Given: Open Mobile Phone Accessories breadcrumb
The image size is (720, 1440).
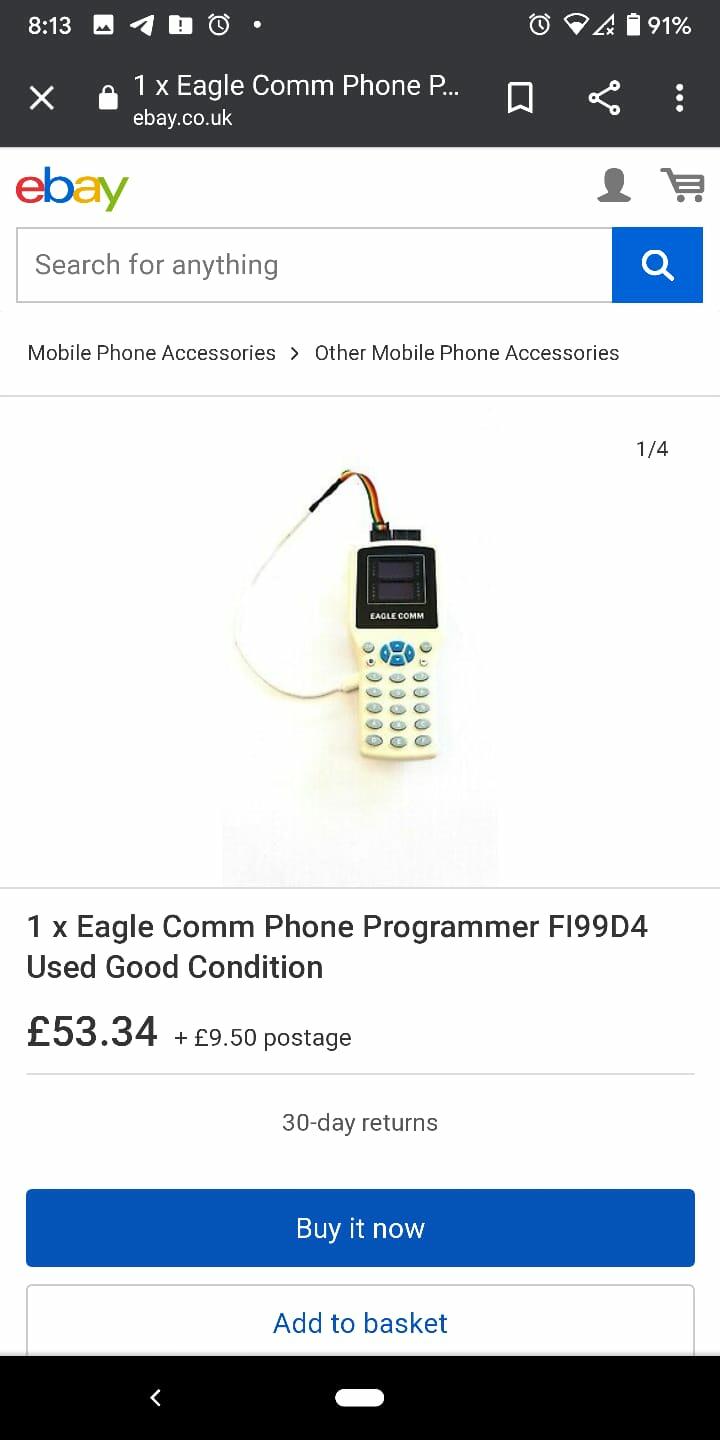Looking at the screenshot, I should point(152,353).
